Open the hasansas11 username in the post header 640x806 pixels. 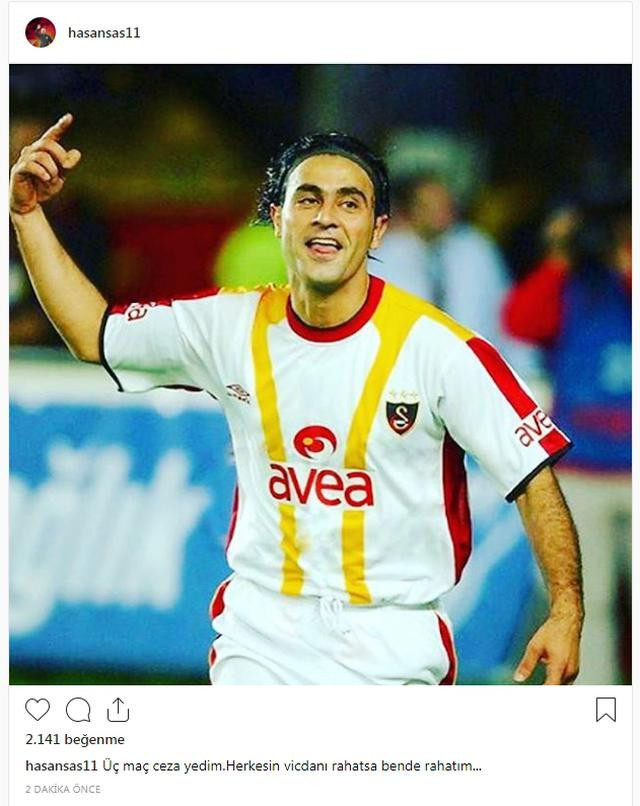[x=104, y=32]
